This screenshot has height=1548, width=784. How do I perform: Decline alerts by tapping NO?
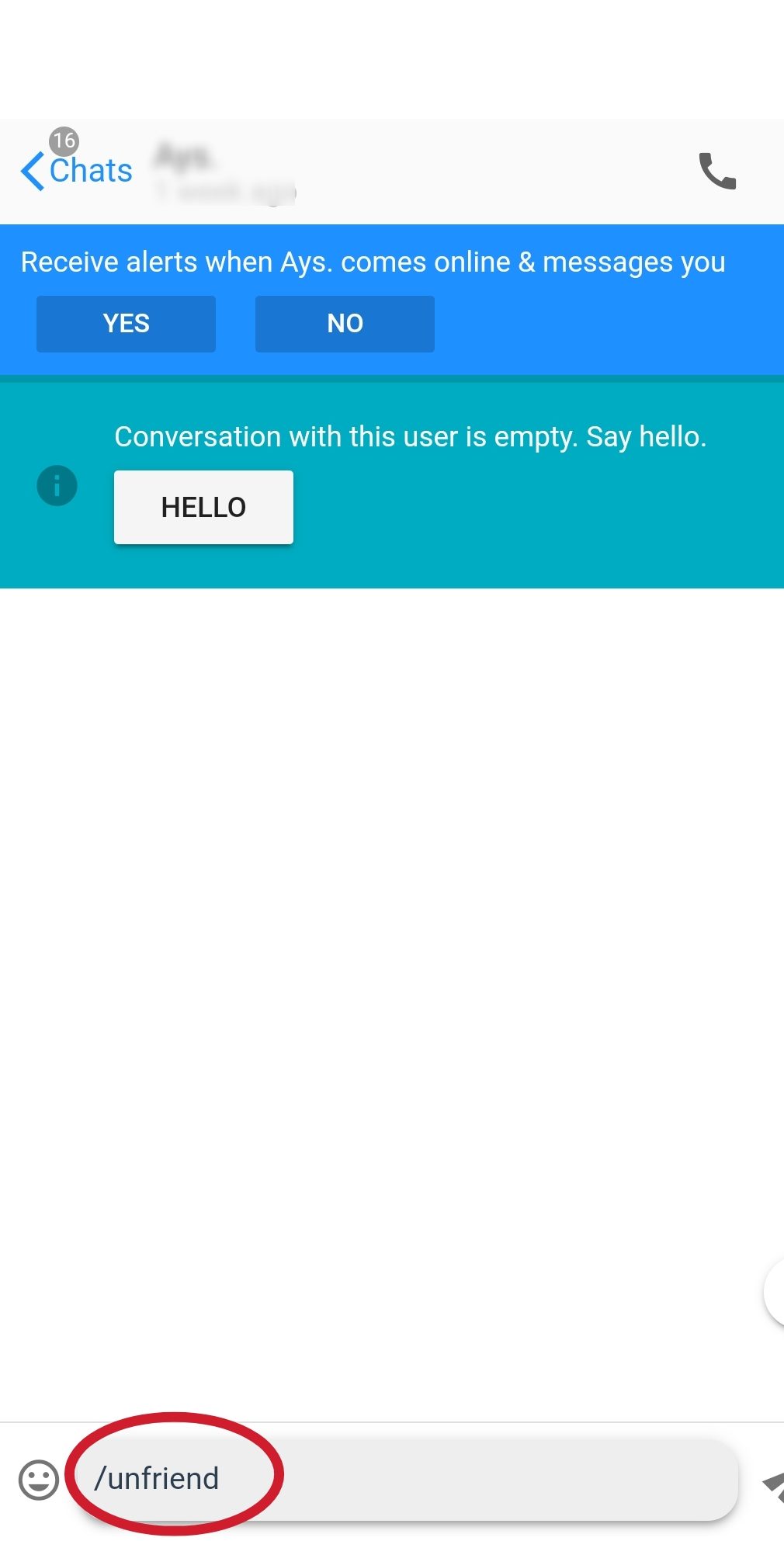tap(345, 324)
